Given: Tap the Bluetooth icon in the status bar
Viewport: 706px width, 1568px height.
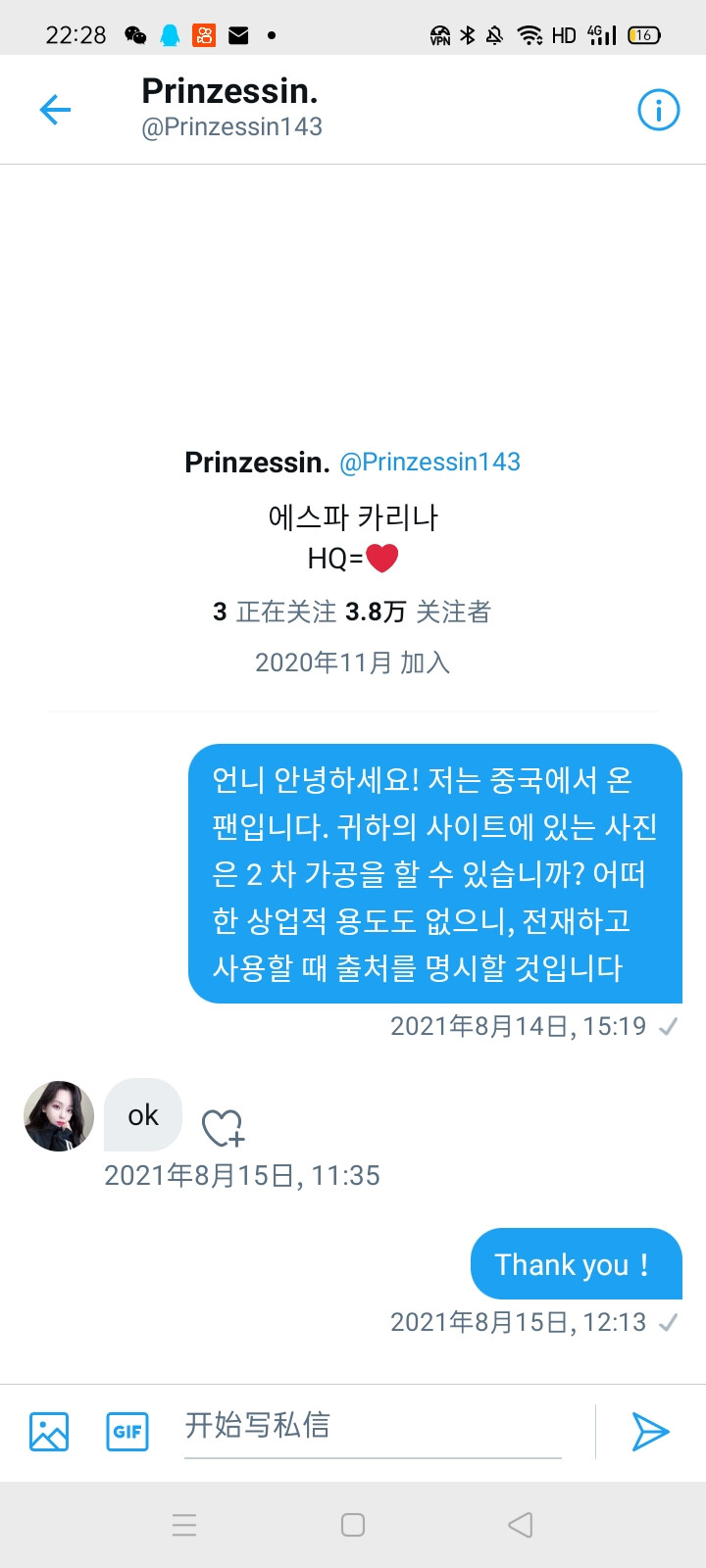Looking at the screenshot, I should click(466, 34).
